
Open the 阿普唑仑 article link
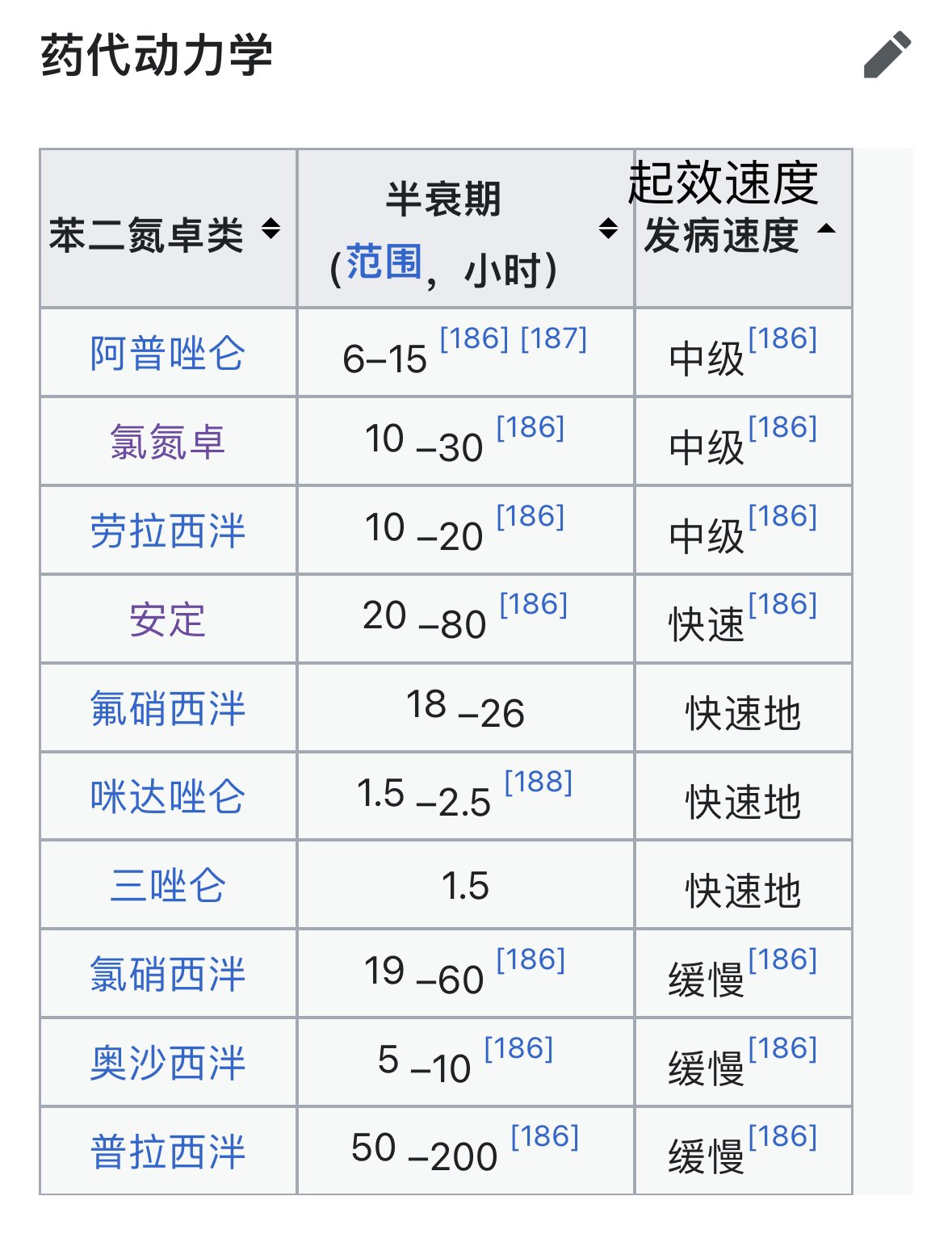167,354
